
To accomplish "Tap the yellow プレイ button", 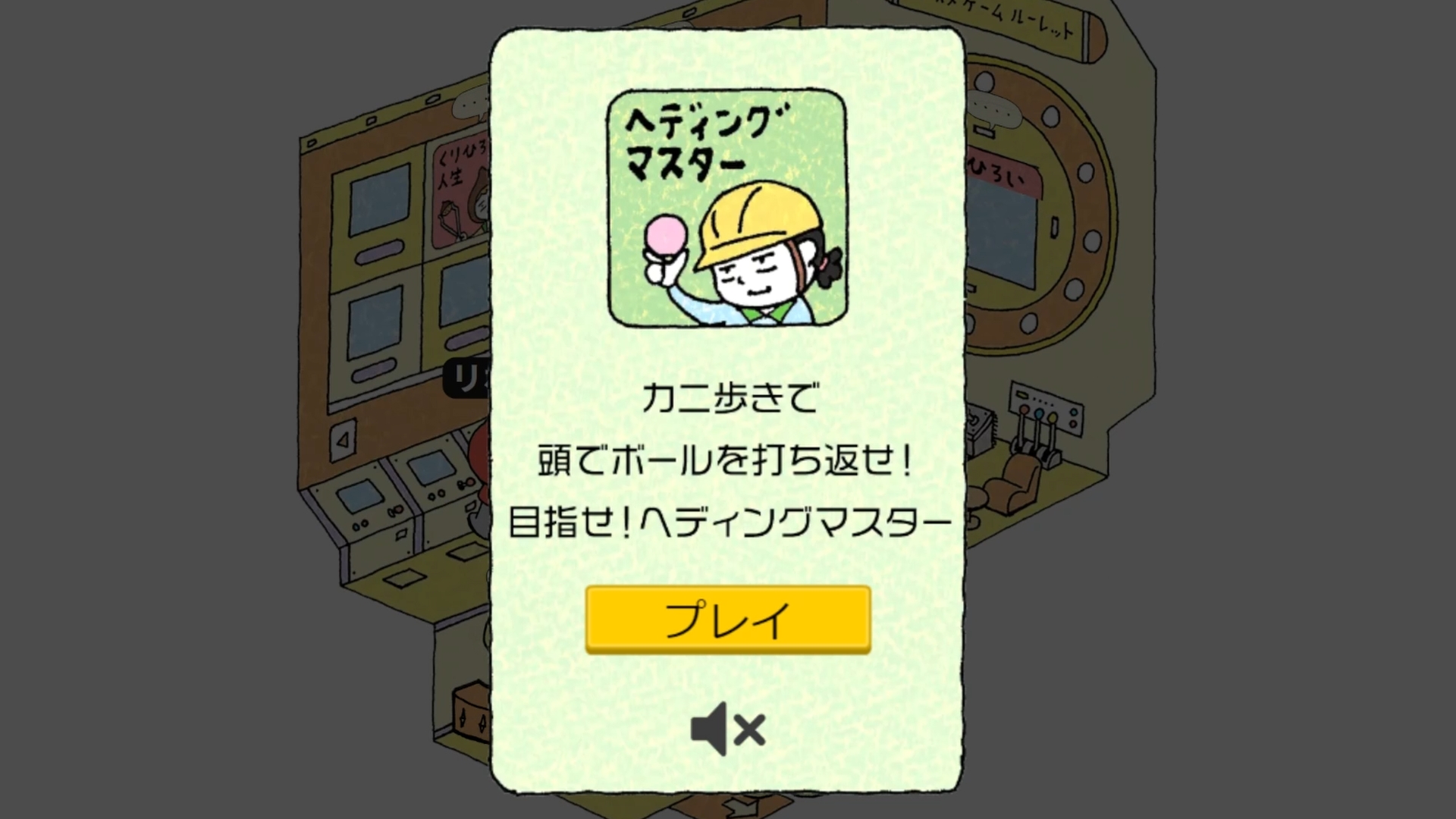I will (727, 619).
